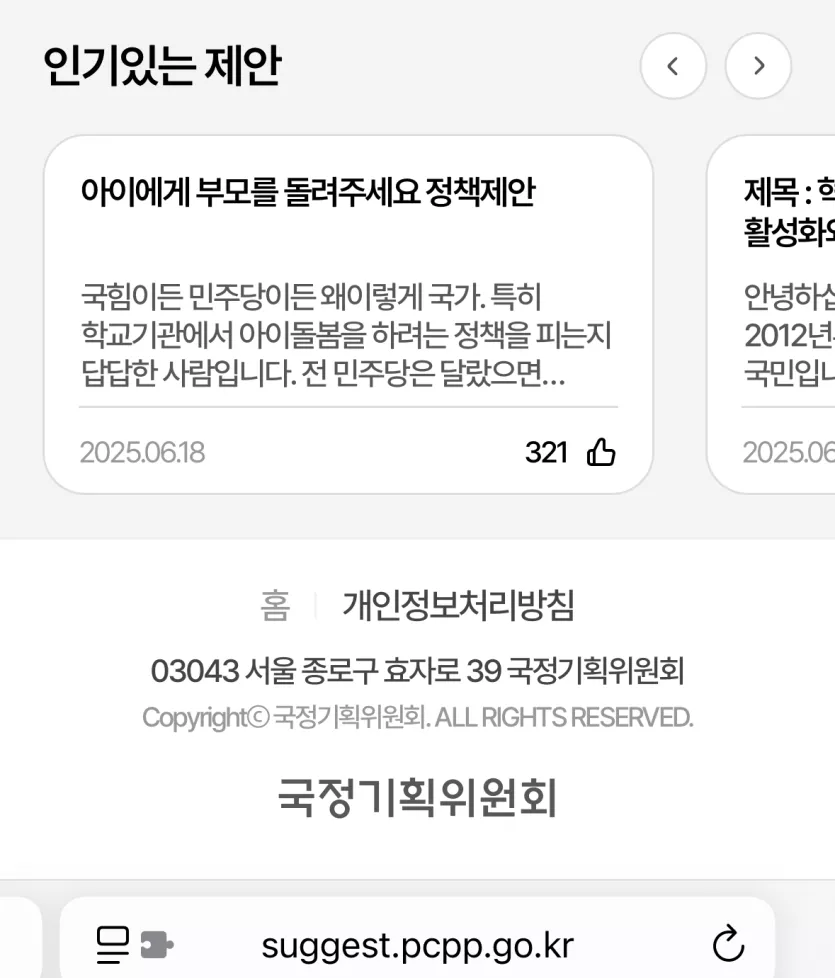Open the page menu icon in address bar

tap(113, 943)
